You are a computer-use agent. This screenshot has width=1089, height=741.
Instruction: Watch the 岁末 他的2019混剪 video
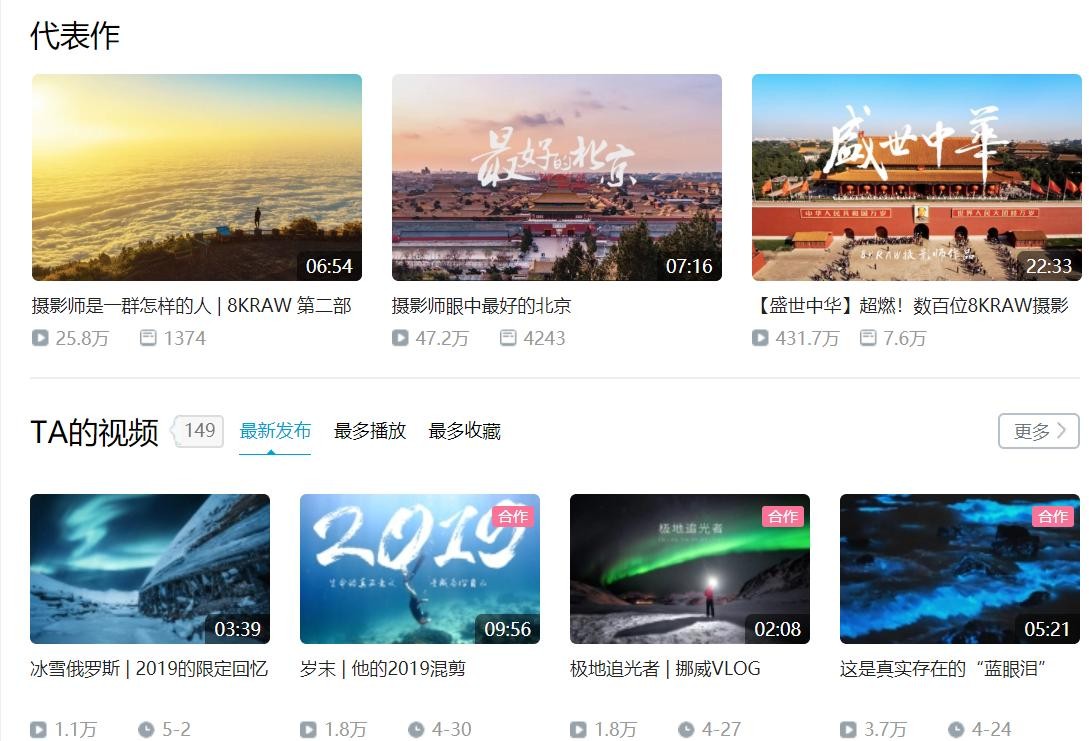point(419,568)
